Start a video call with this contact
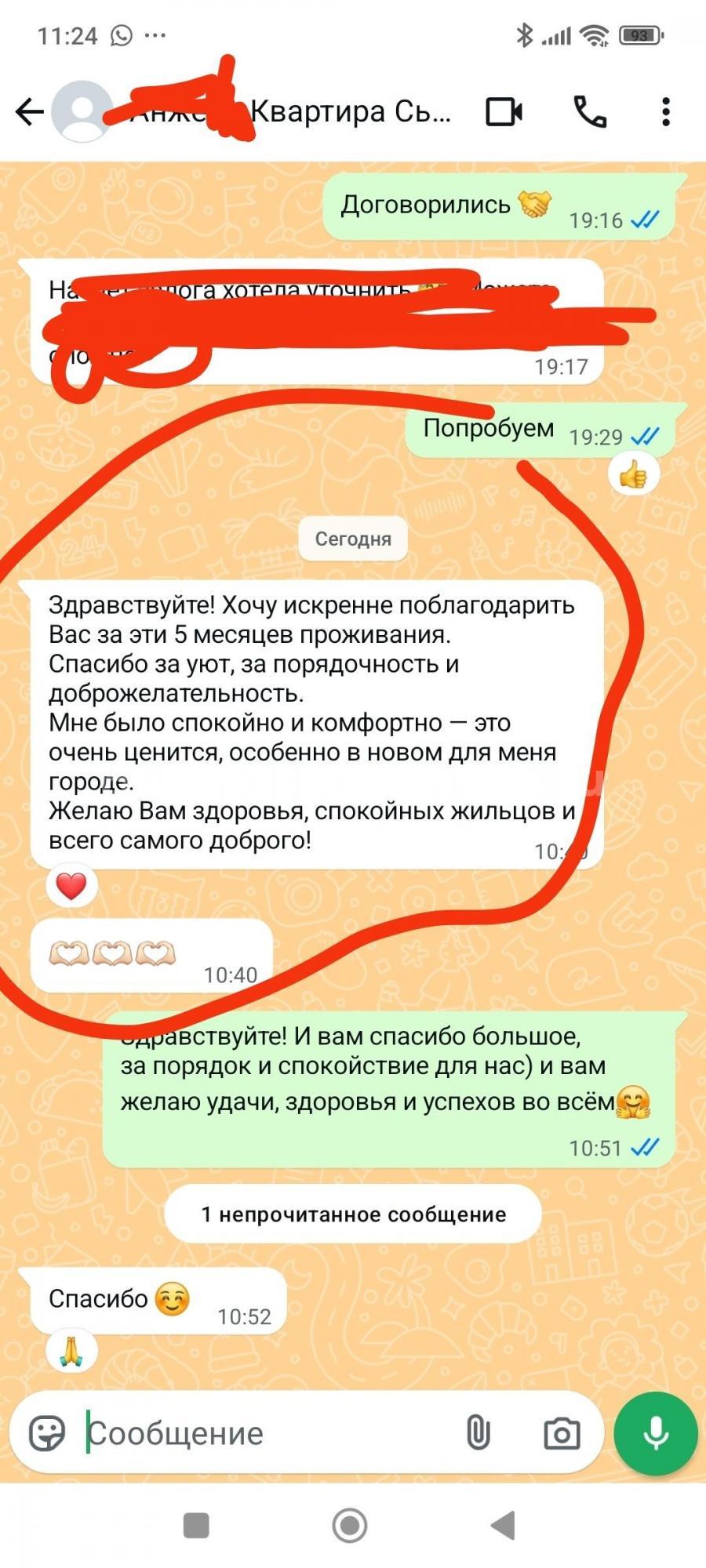This screenshot has height=1568, width=706. pyautogui.click(x=504, y=111)
